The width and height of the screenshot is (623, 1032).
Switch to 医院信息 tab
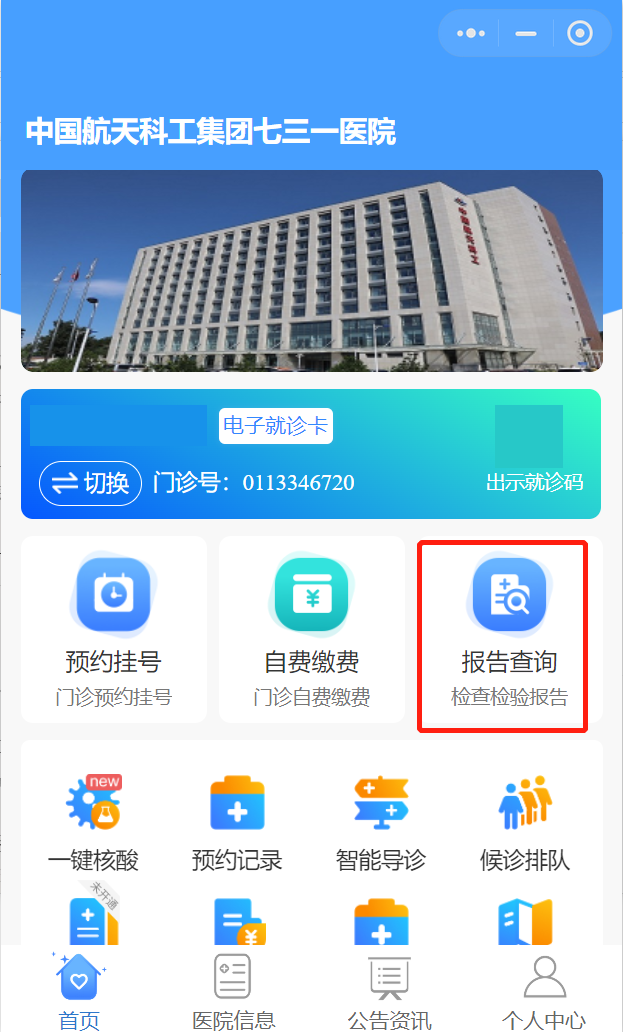(x=233, y=991)
